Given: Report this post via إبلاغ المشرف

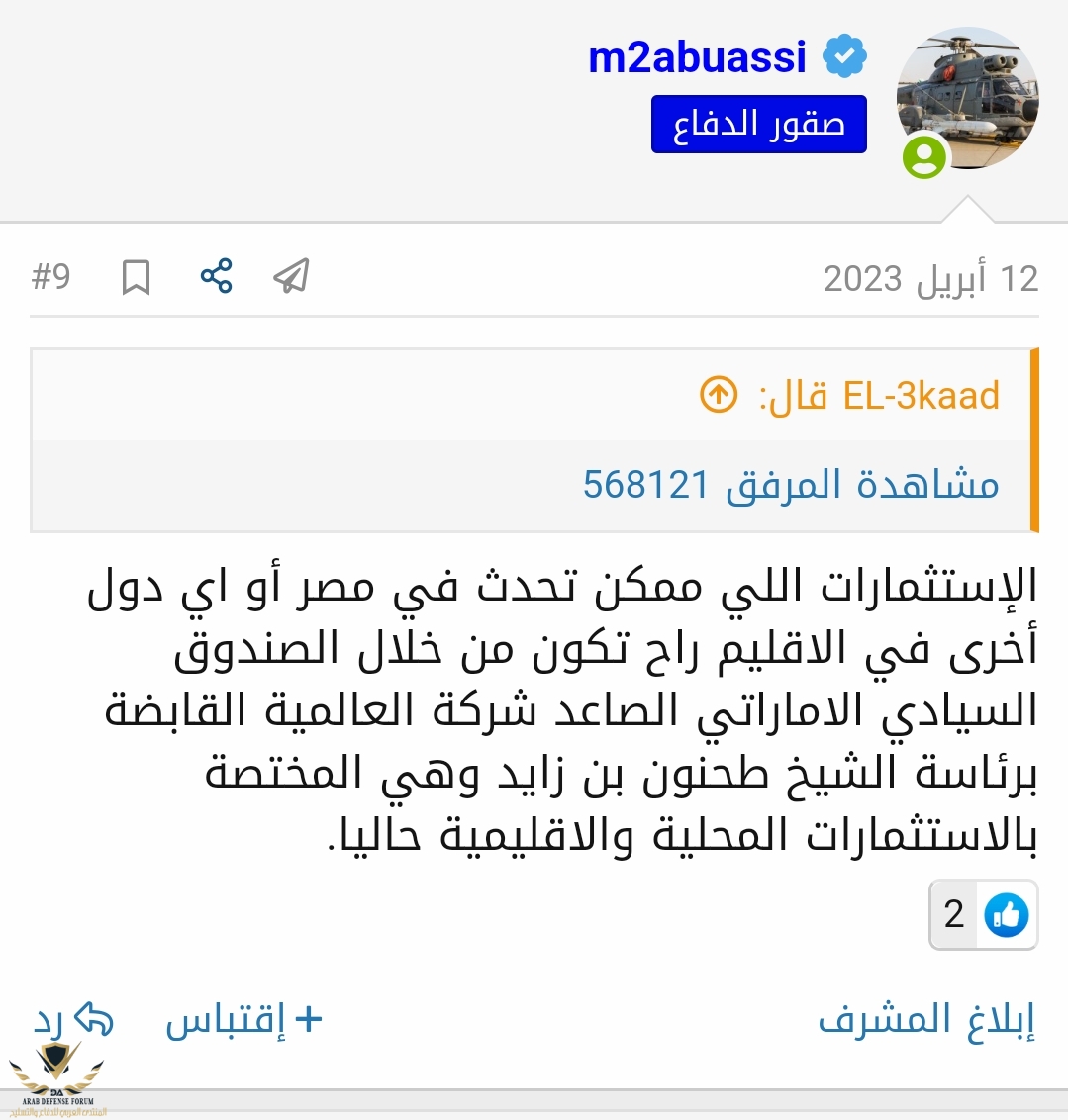Looking at the screenshot, I should (926, 1019).
